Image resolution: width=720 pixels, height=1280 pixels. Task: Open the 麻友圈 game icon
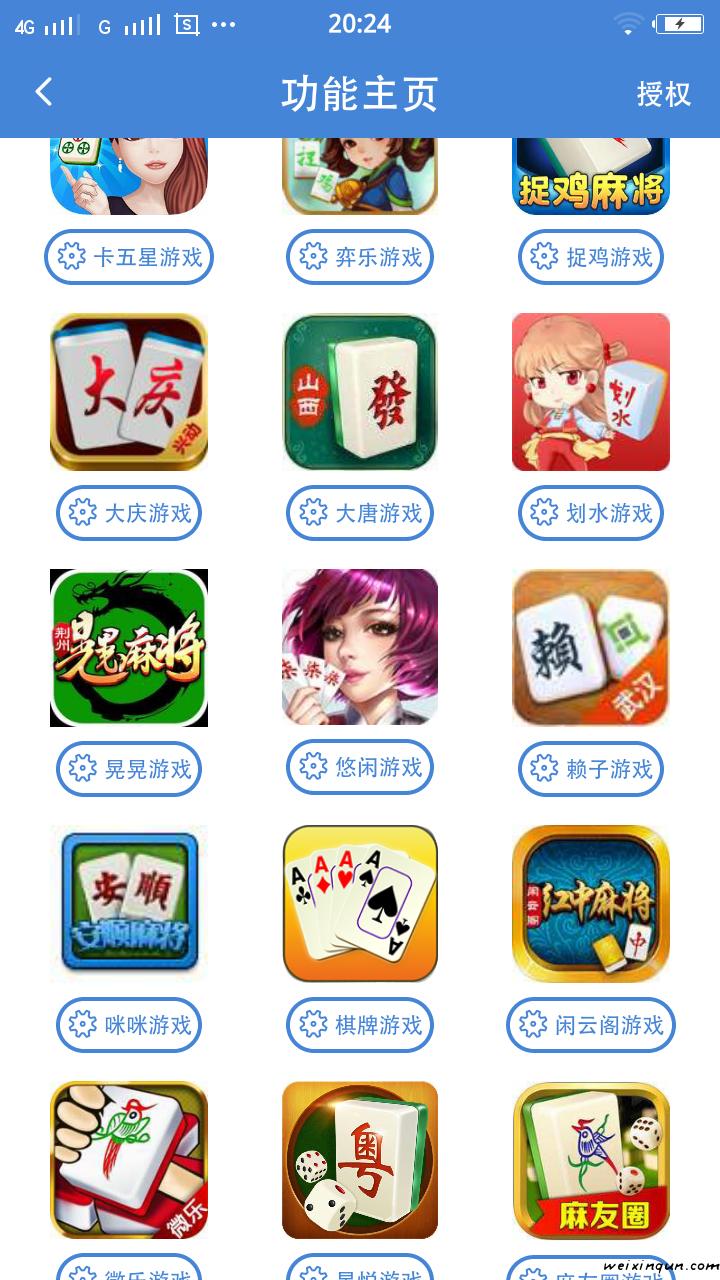(x=591, y=1160)
